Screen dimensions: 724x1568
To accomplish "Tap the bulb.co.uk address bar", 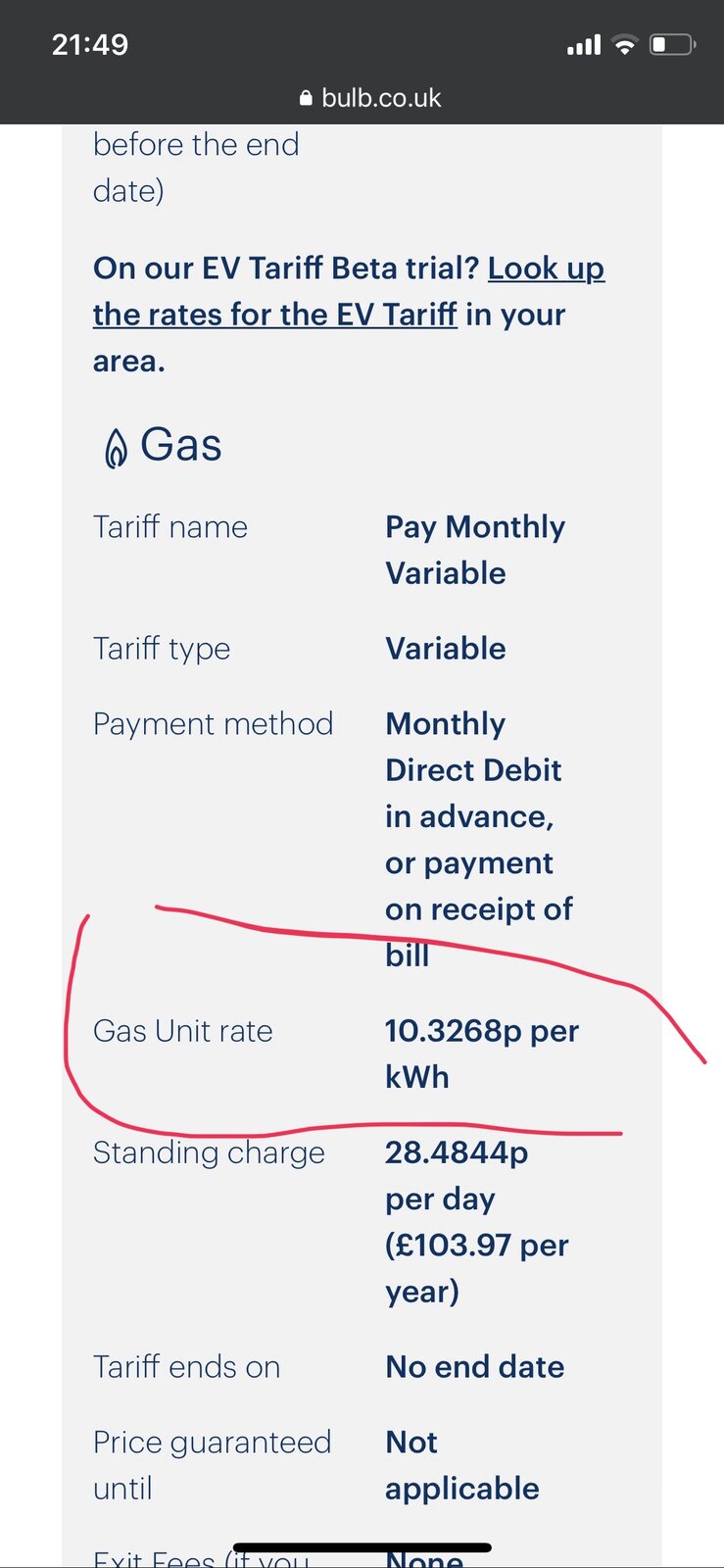I will point(370,98).
